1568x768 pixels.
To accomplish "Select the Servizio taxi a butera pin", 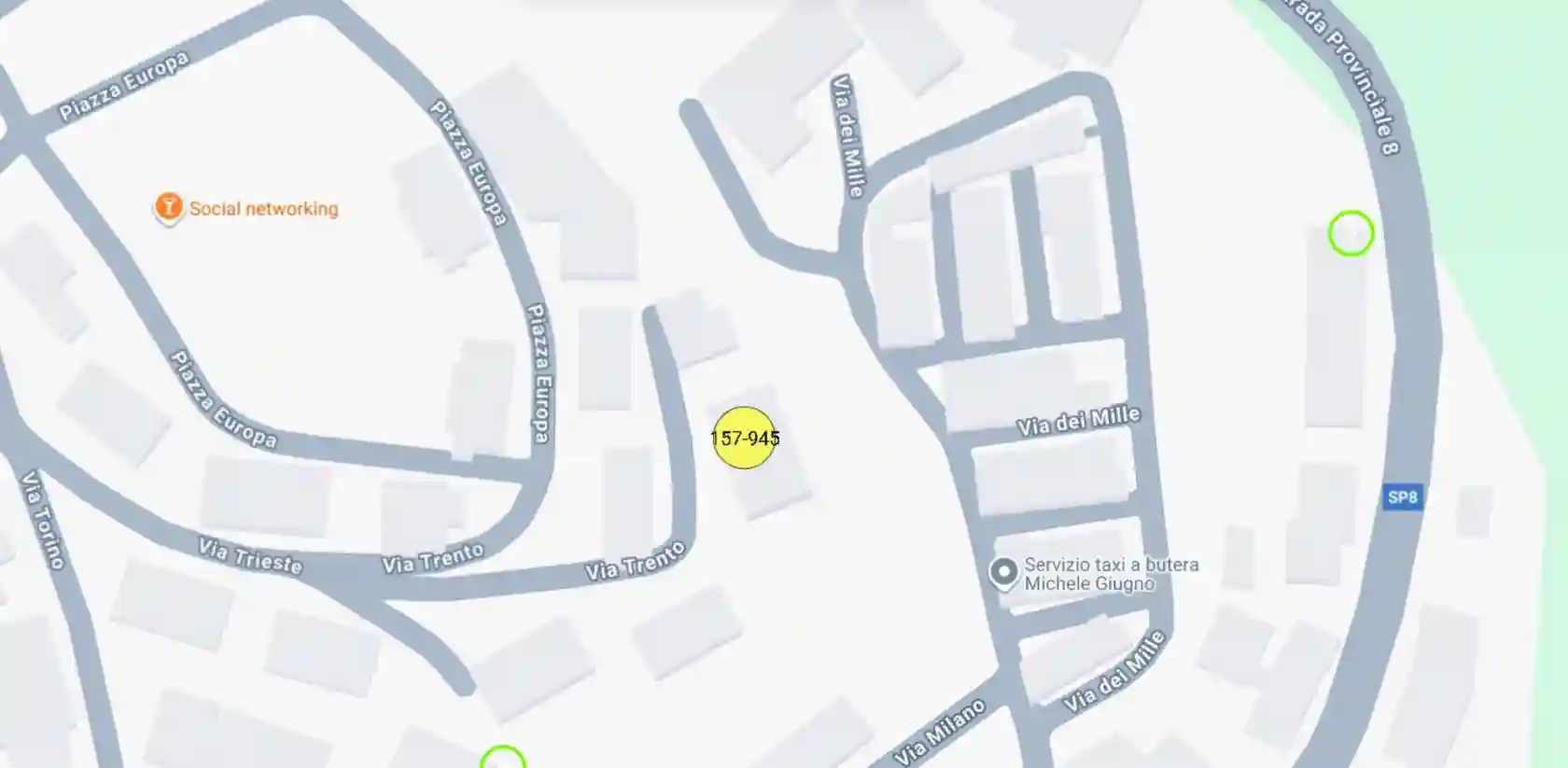I will (1003, 572).
